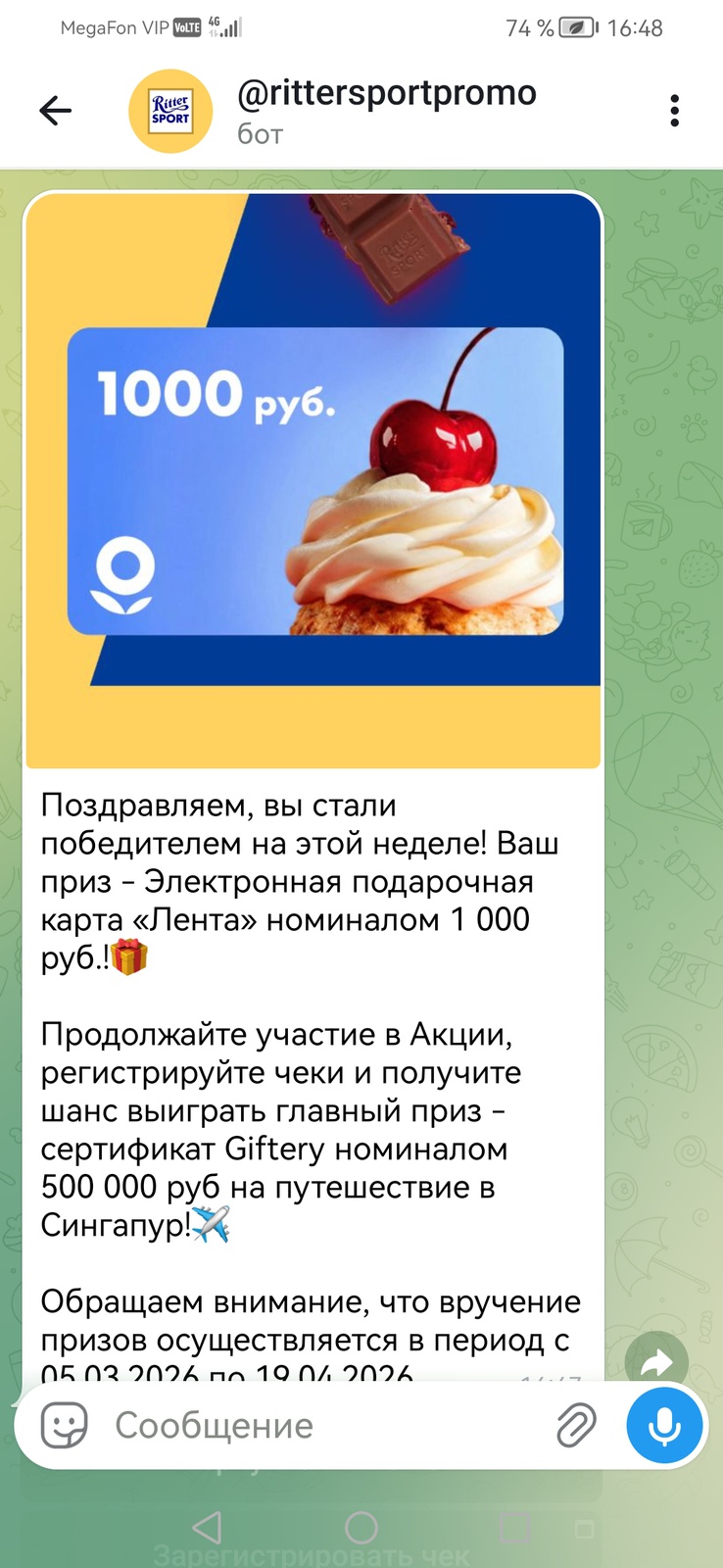Viewport: 723px width, 1568px height.
Task: Attach a file with the paperclip
Action: (576, 1425)
